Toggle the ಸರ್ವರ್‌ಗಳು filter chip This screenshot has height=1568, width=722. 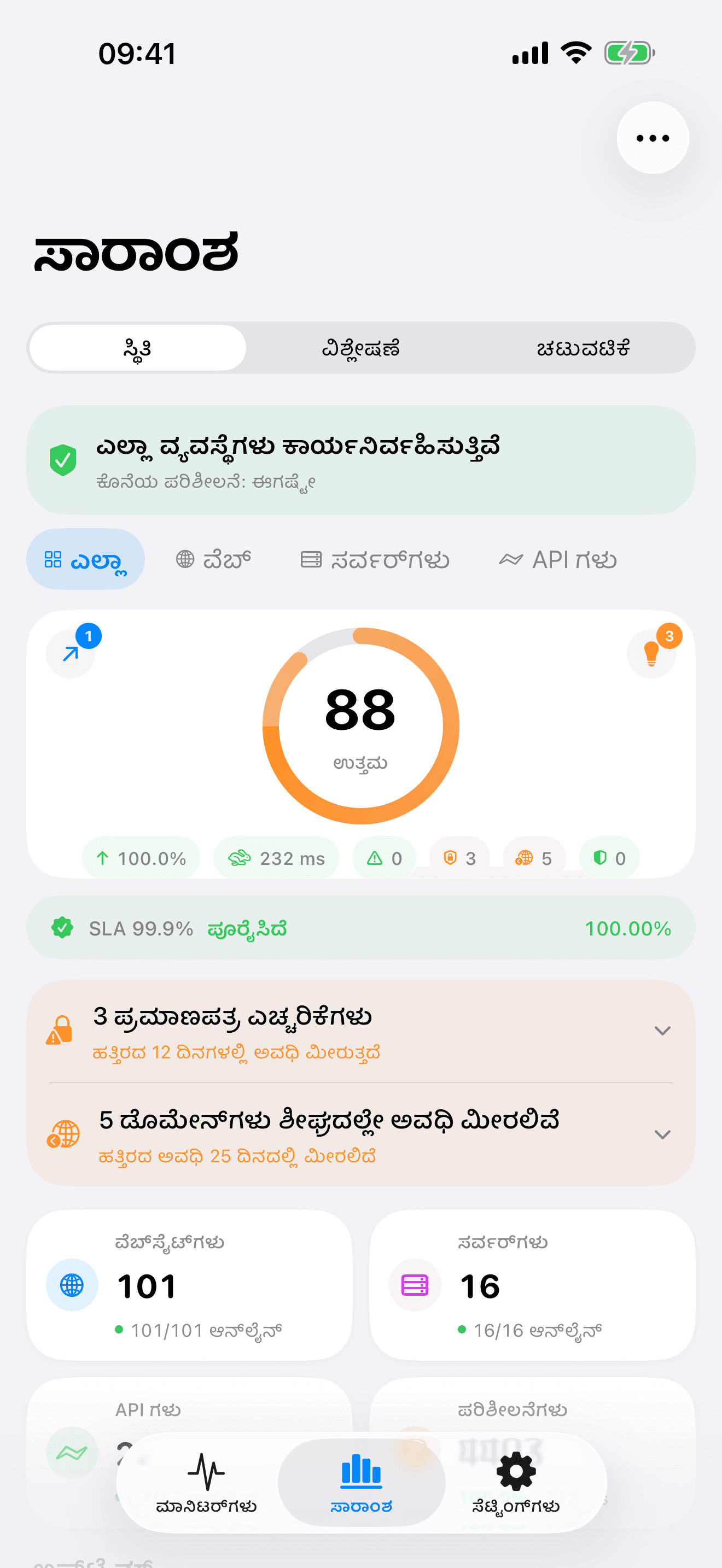click(376, 559)
